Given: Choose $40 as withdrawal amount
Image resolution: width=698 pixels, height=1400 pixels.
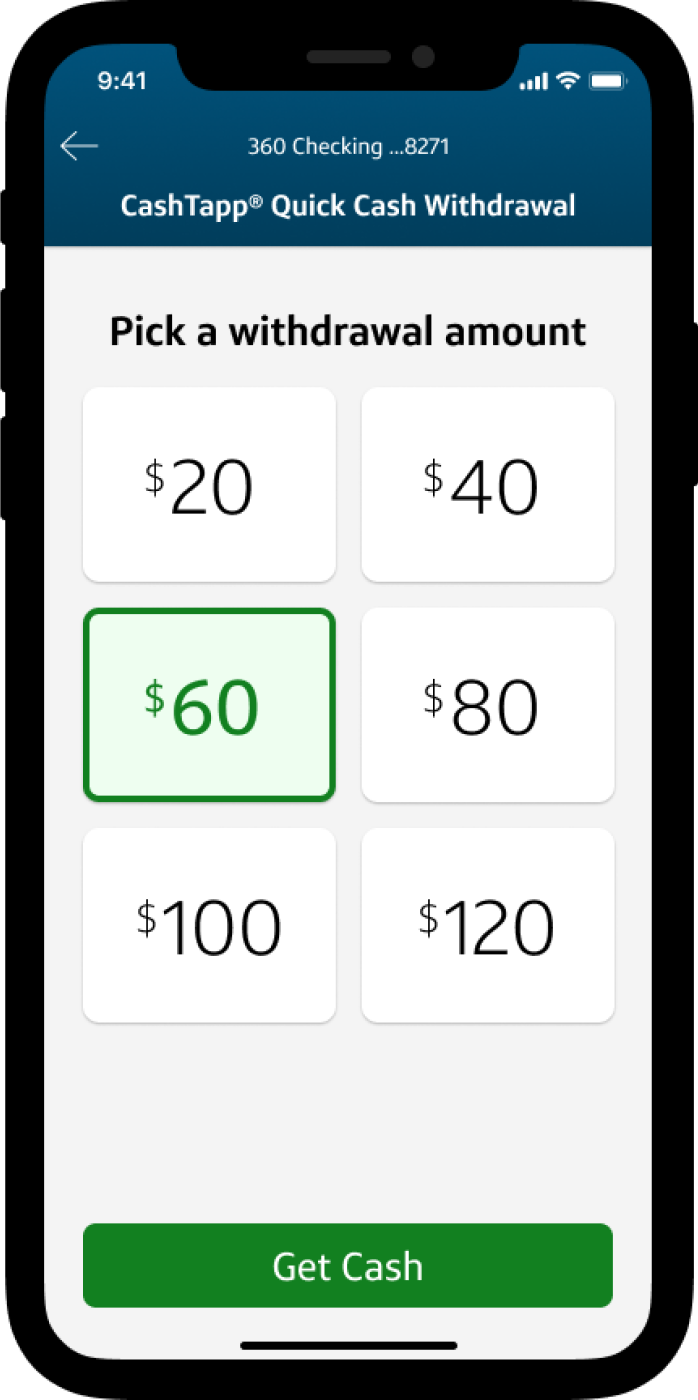Looking at the screenshot, I should pyautogui.click(x=487, y=485).
